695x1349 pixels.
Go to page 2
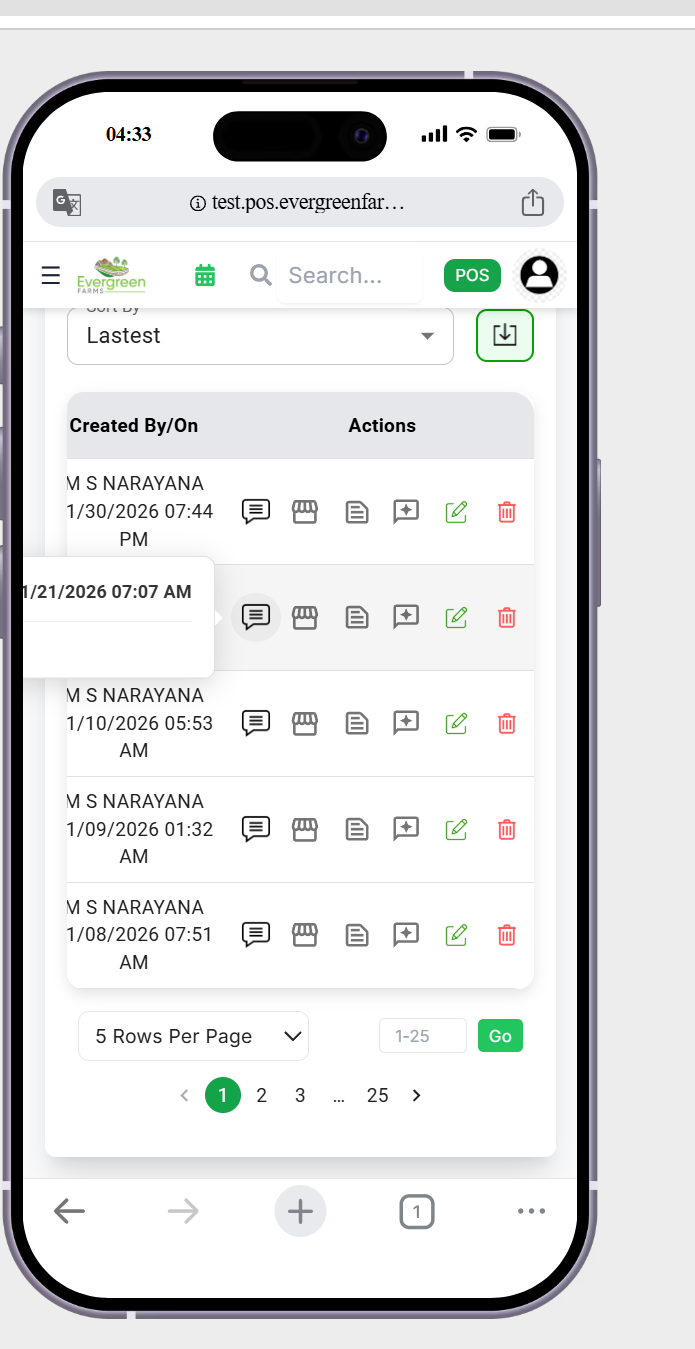click(x=262, y=1096)
